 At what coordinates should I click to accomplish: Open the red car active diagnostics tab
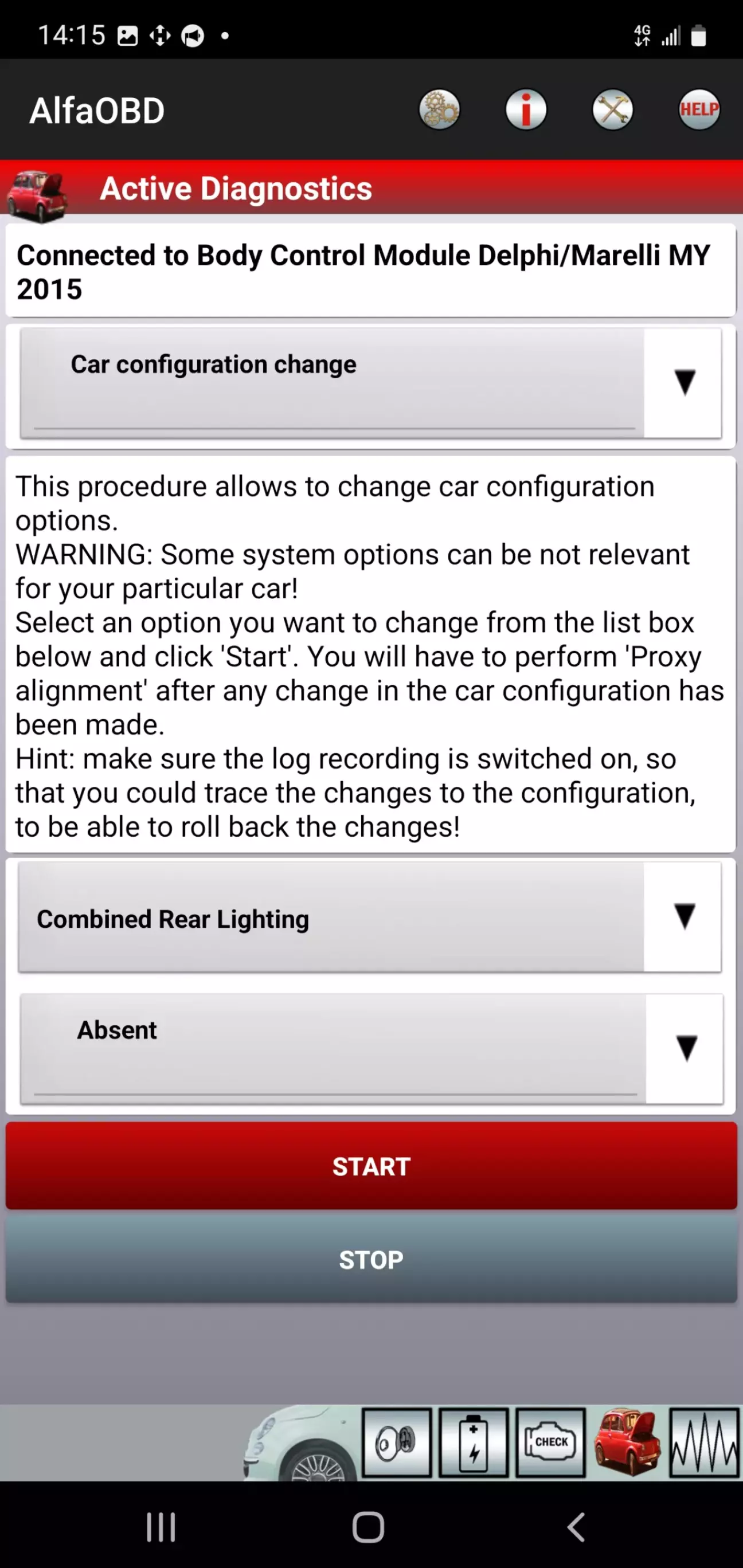(627, 1442)
